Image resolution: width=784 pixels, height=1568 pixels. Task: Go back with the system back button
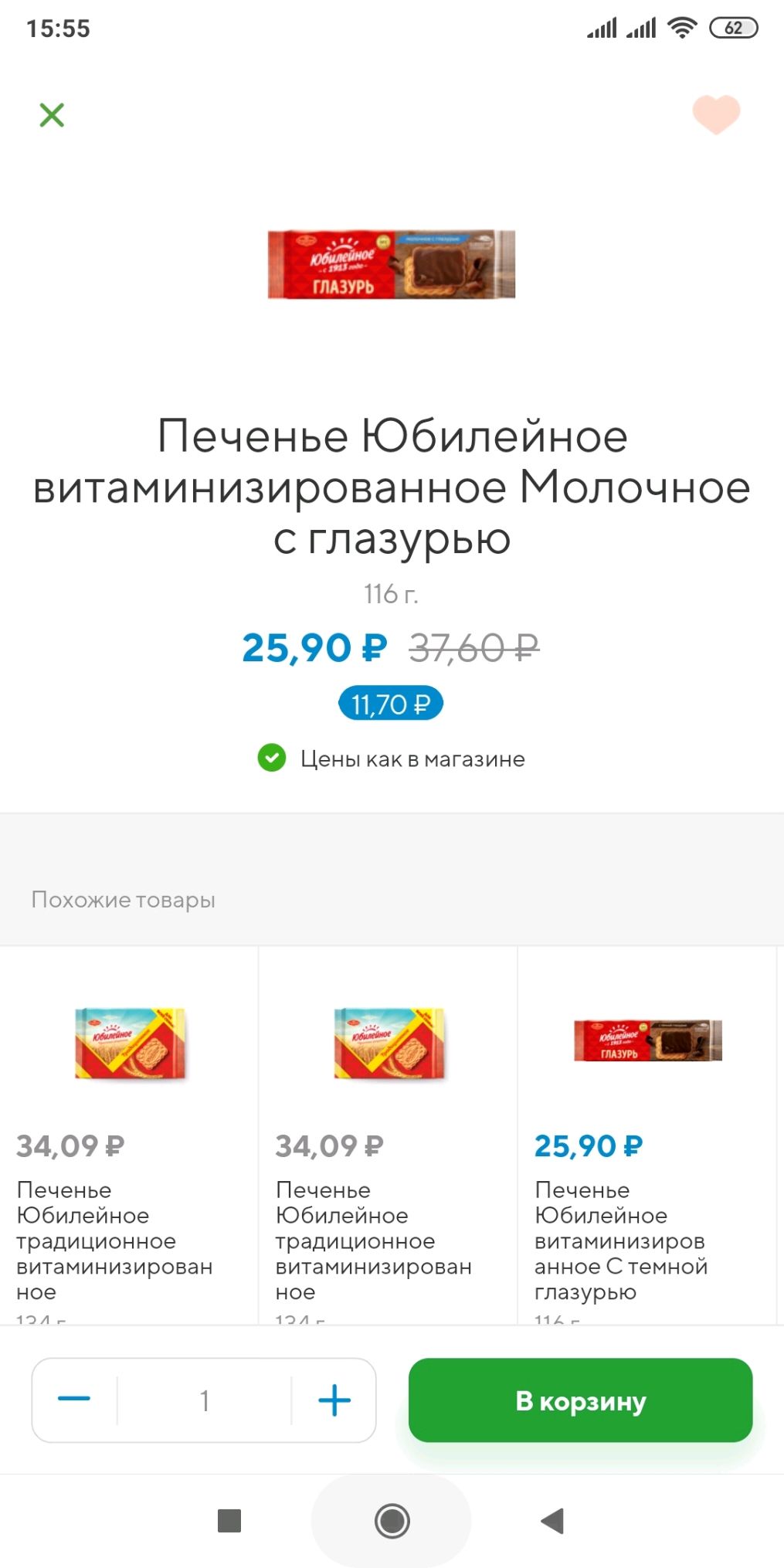point(552,1521)
